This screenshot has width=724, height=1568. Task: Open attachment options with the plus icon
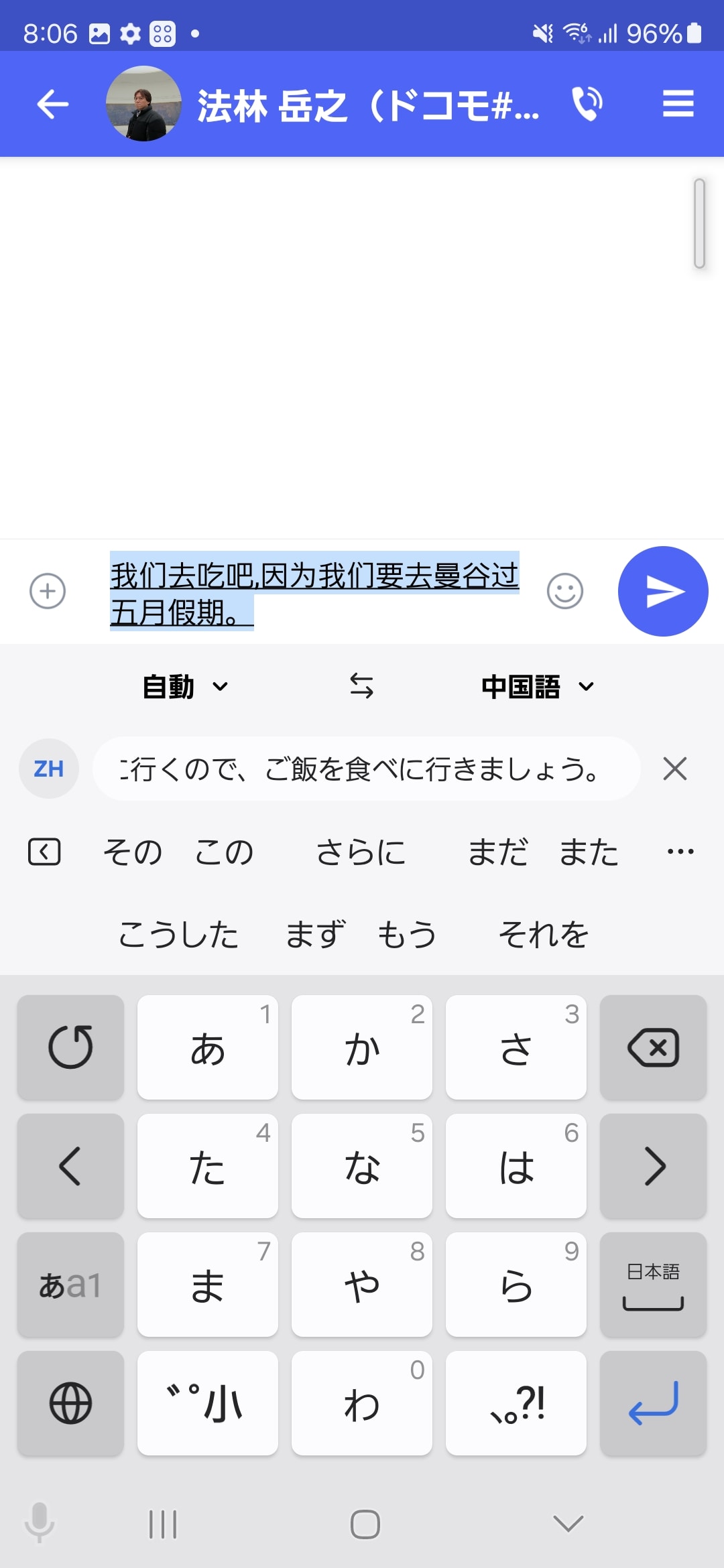coord(47,590)
